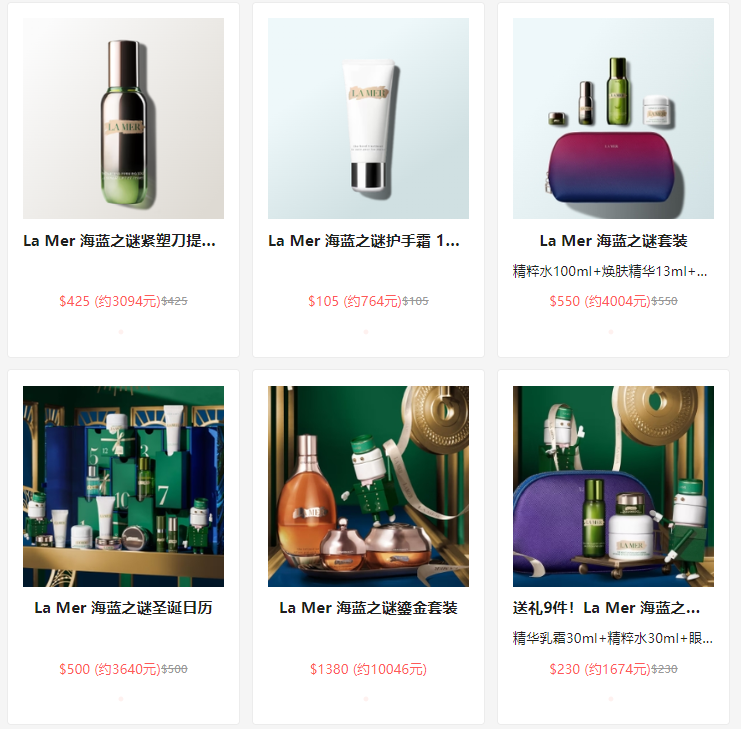The width and height of the screenshot is (741, 729).
Task: Open the 送礼9件 La Mer gift set card
Action: tap(613, 547)
